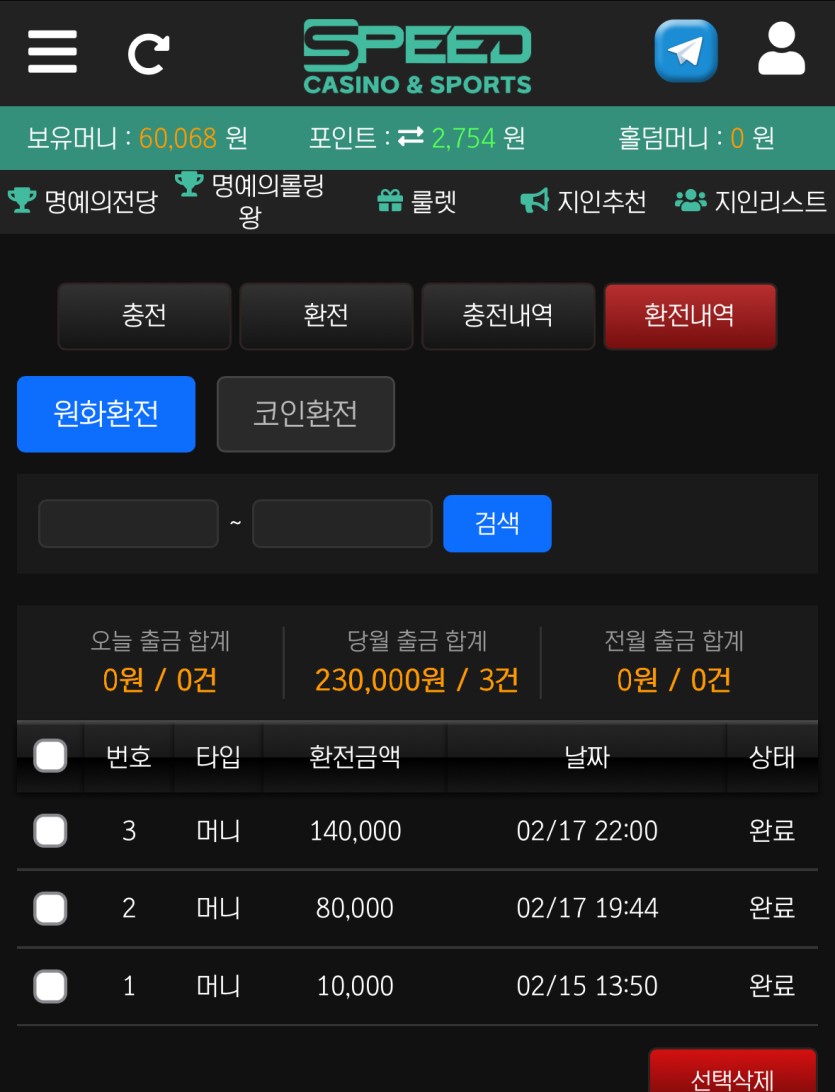Open the hamburger menu
This screenshot has width=835, height=1092.
[52, 51]
